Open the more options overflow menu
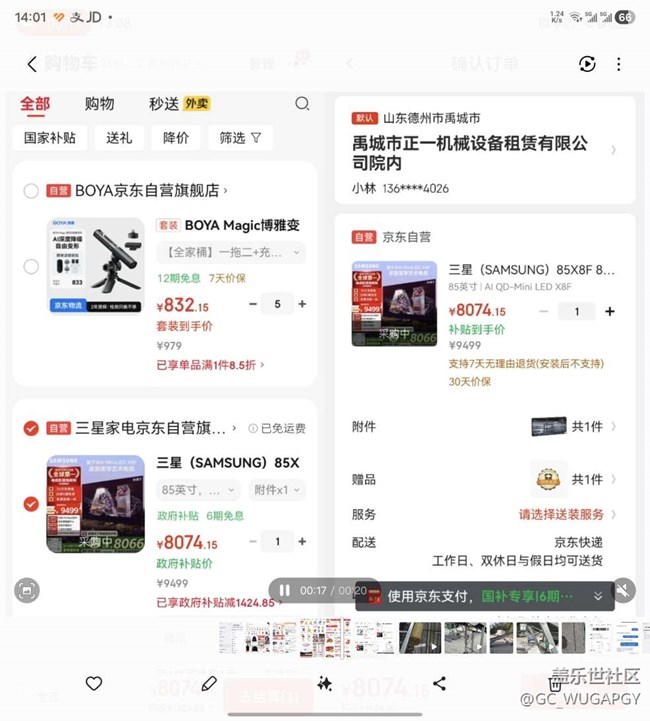Image resolution: width=650 pixels, height=721 pixels. 618,64
